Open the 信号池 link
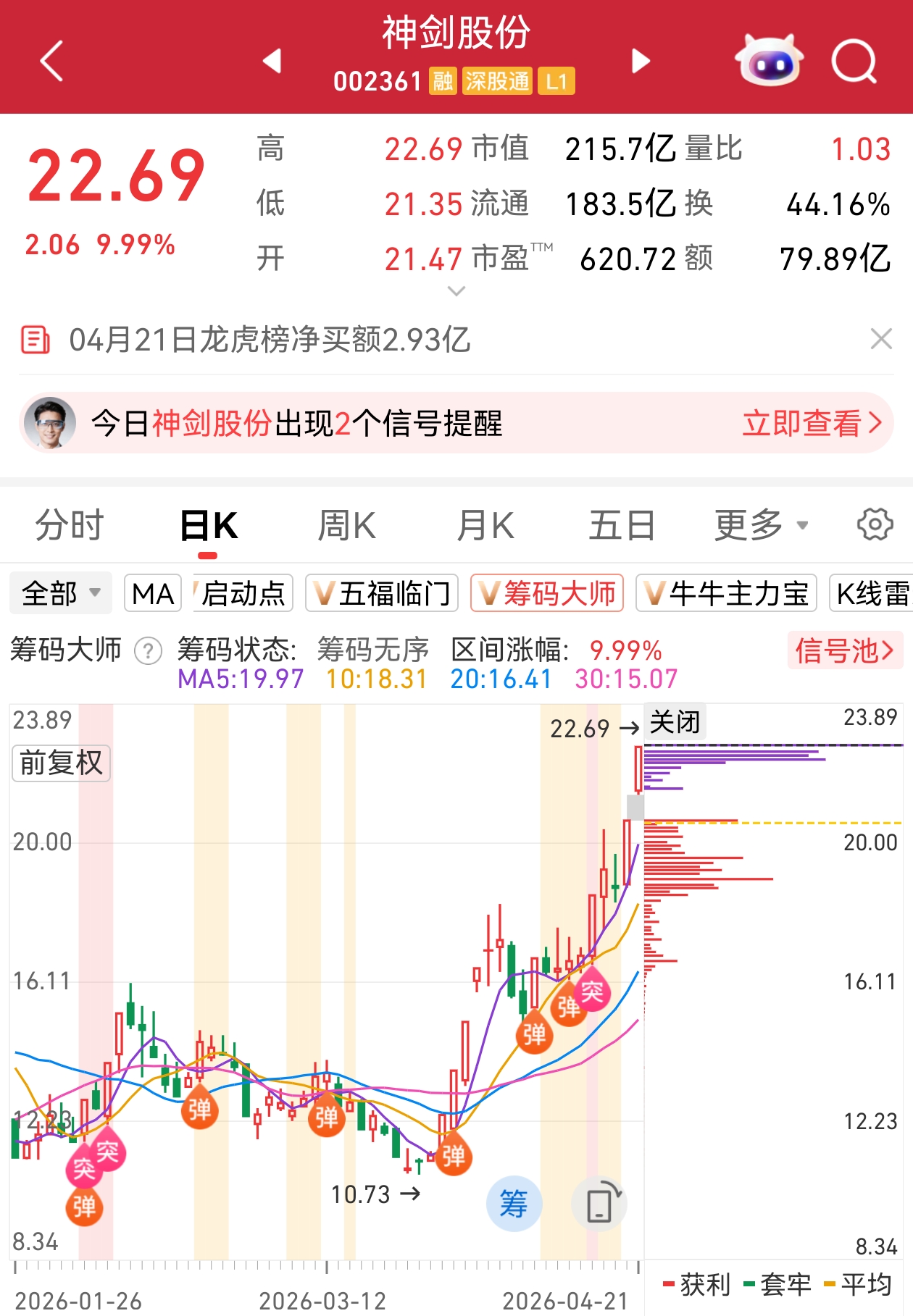 click(844, 650)
